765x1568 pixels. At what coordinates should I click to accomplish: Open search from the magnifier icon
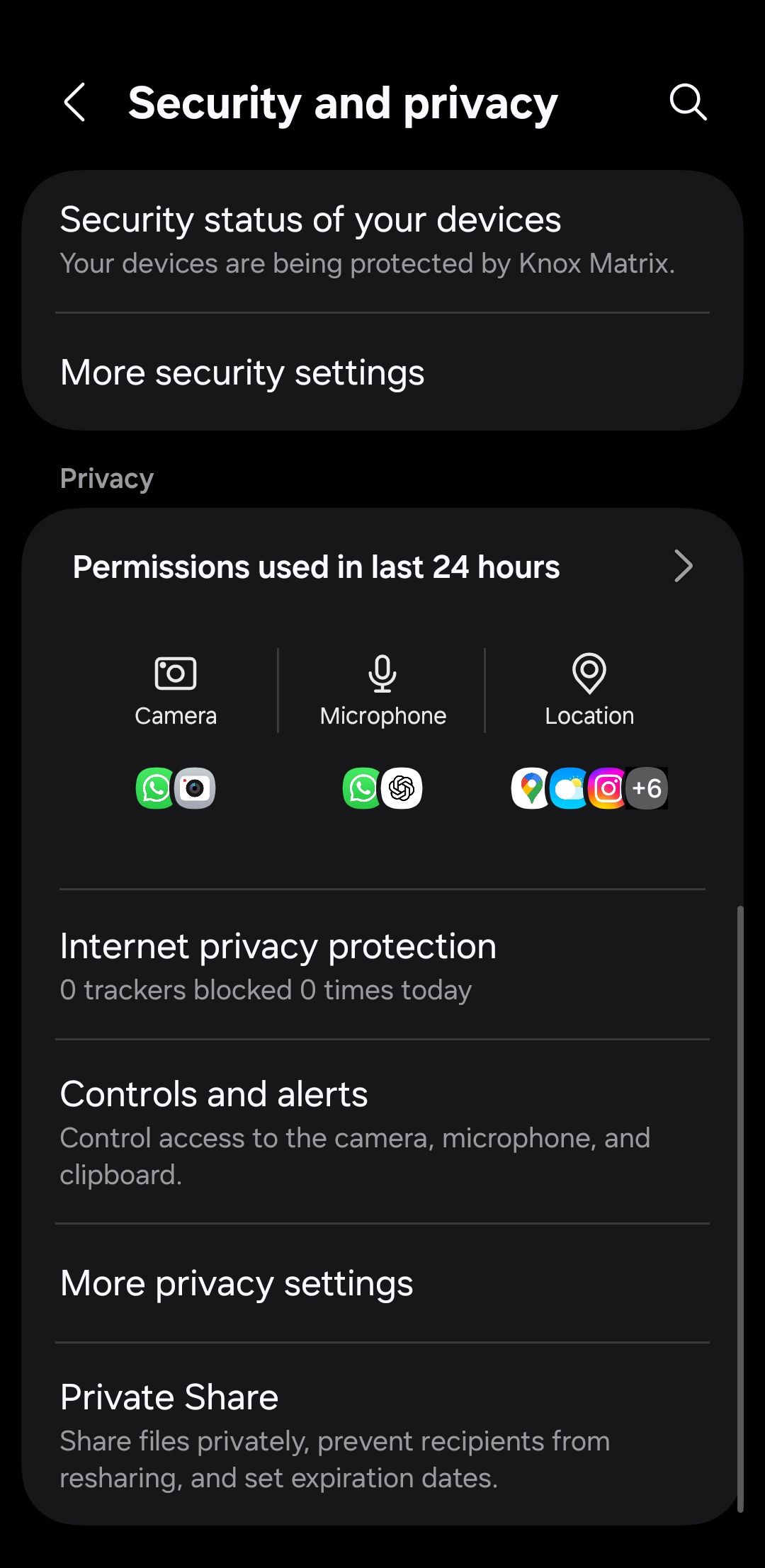[x=688, y=103]
